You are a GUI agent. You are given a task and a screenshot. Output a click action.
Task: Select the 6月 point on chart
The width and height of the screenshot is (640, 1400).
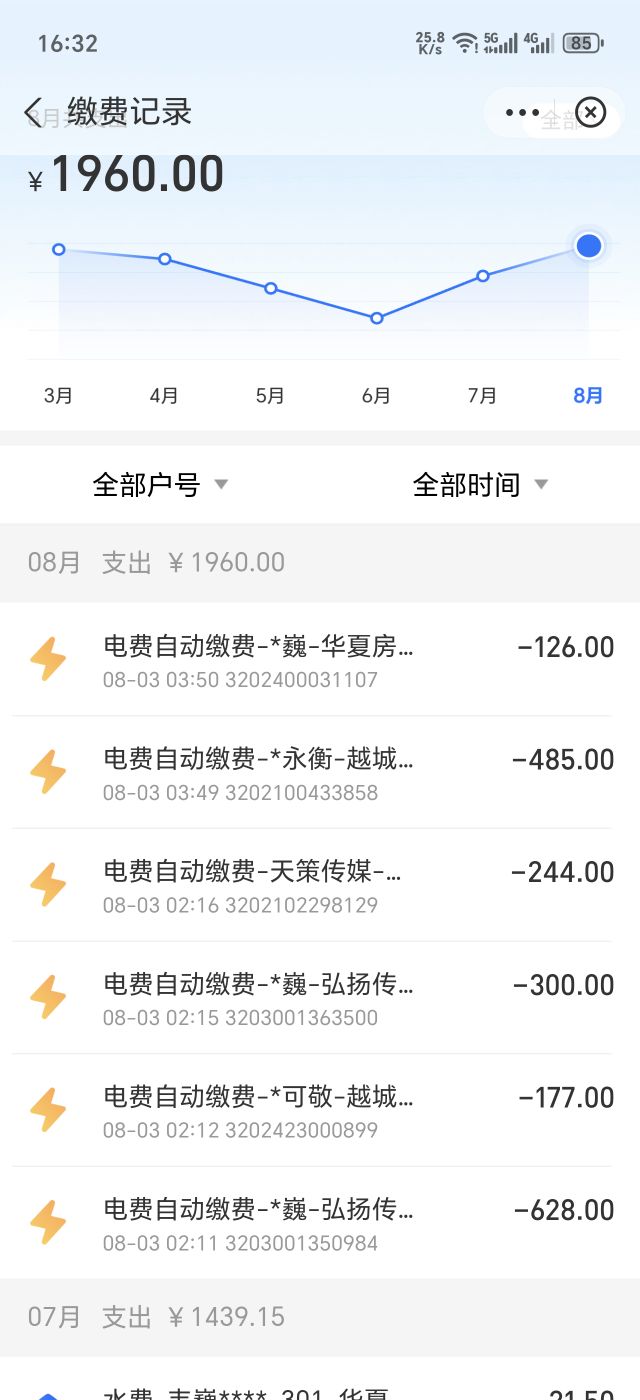[377, 318]
